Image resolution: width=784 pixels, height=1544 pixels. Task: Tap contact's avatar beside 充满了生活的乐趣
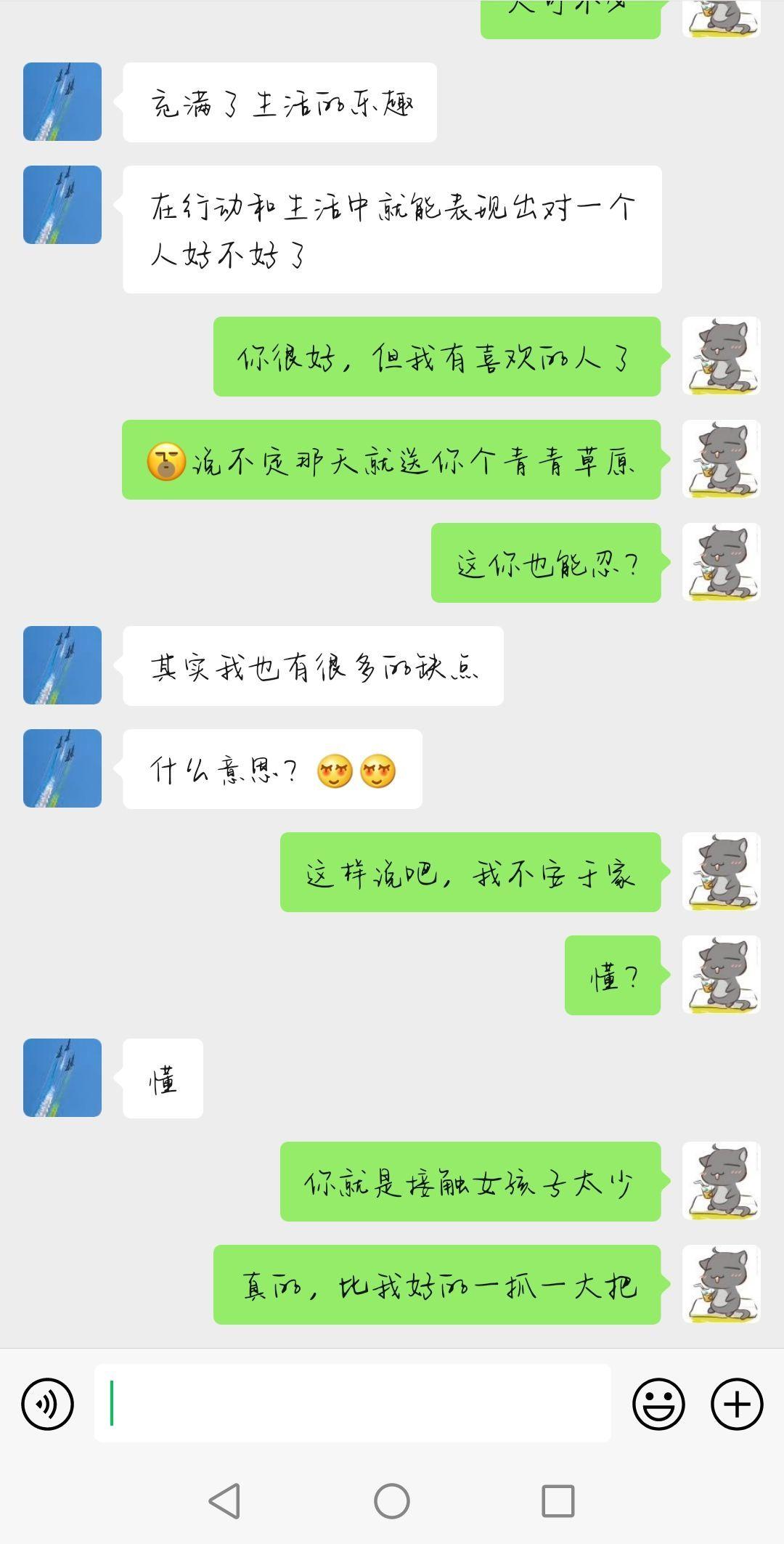62,102
